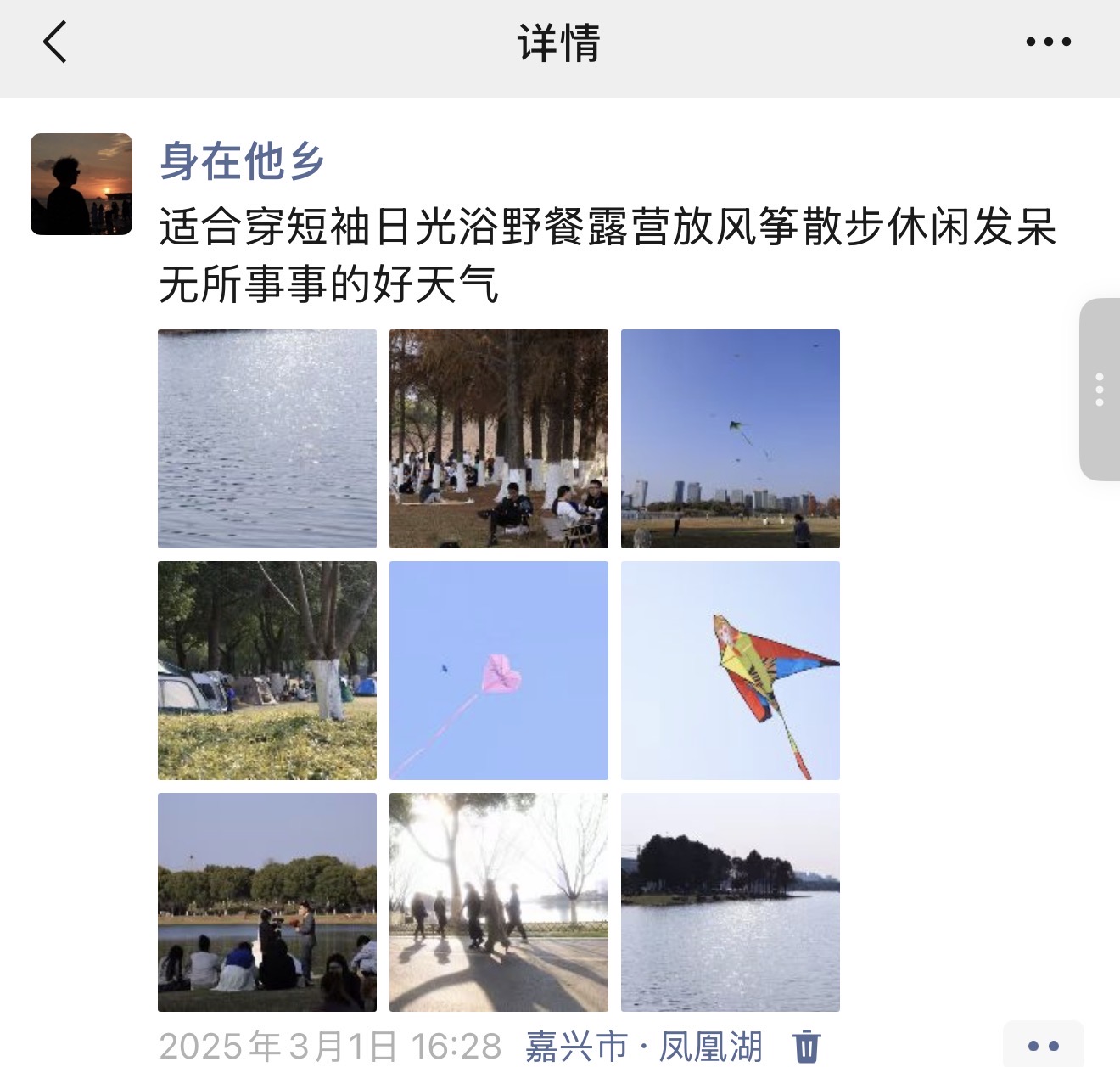This screenshot has height=1067, width=1120.
Task: Open the lake island photo
Action: click(731, 902)
